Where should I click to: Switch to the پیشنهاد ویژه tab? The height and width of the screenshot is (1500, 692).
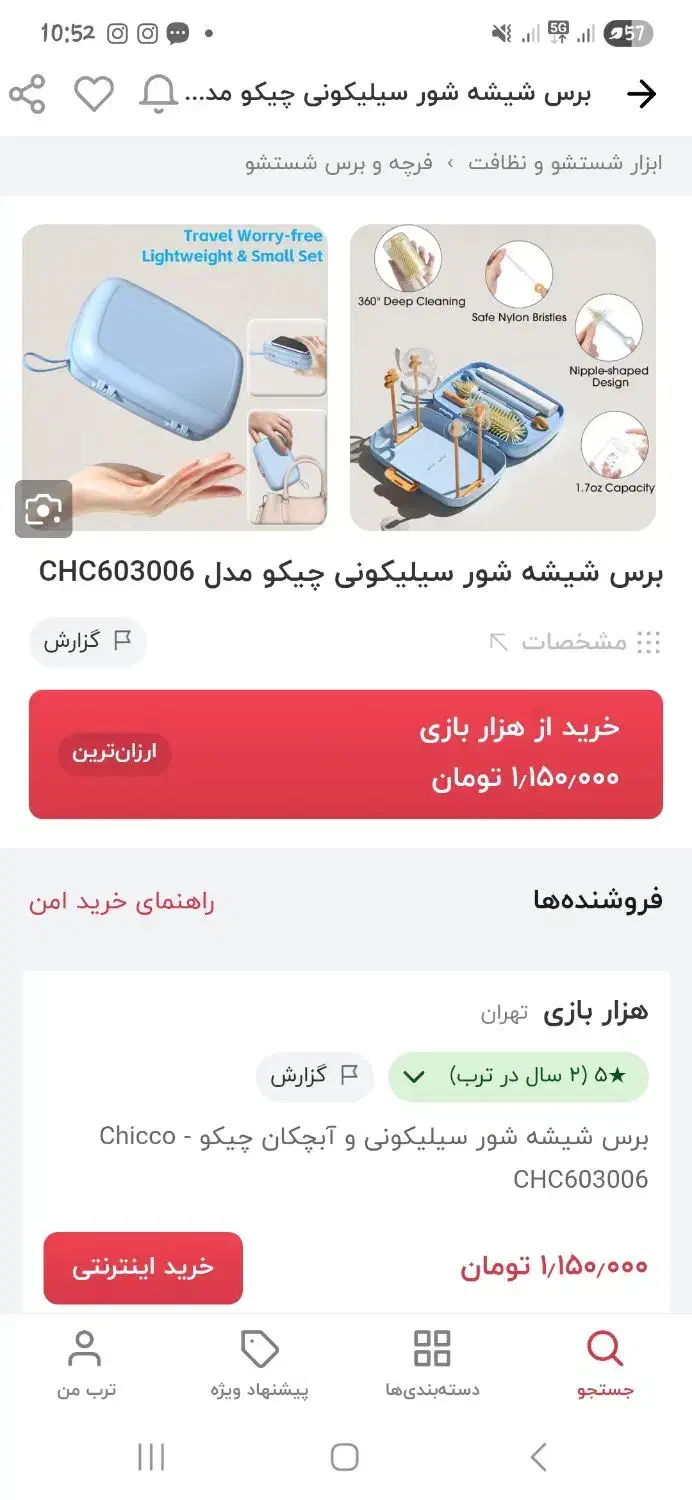(259, 1362)
